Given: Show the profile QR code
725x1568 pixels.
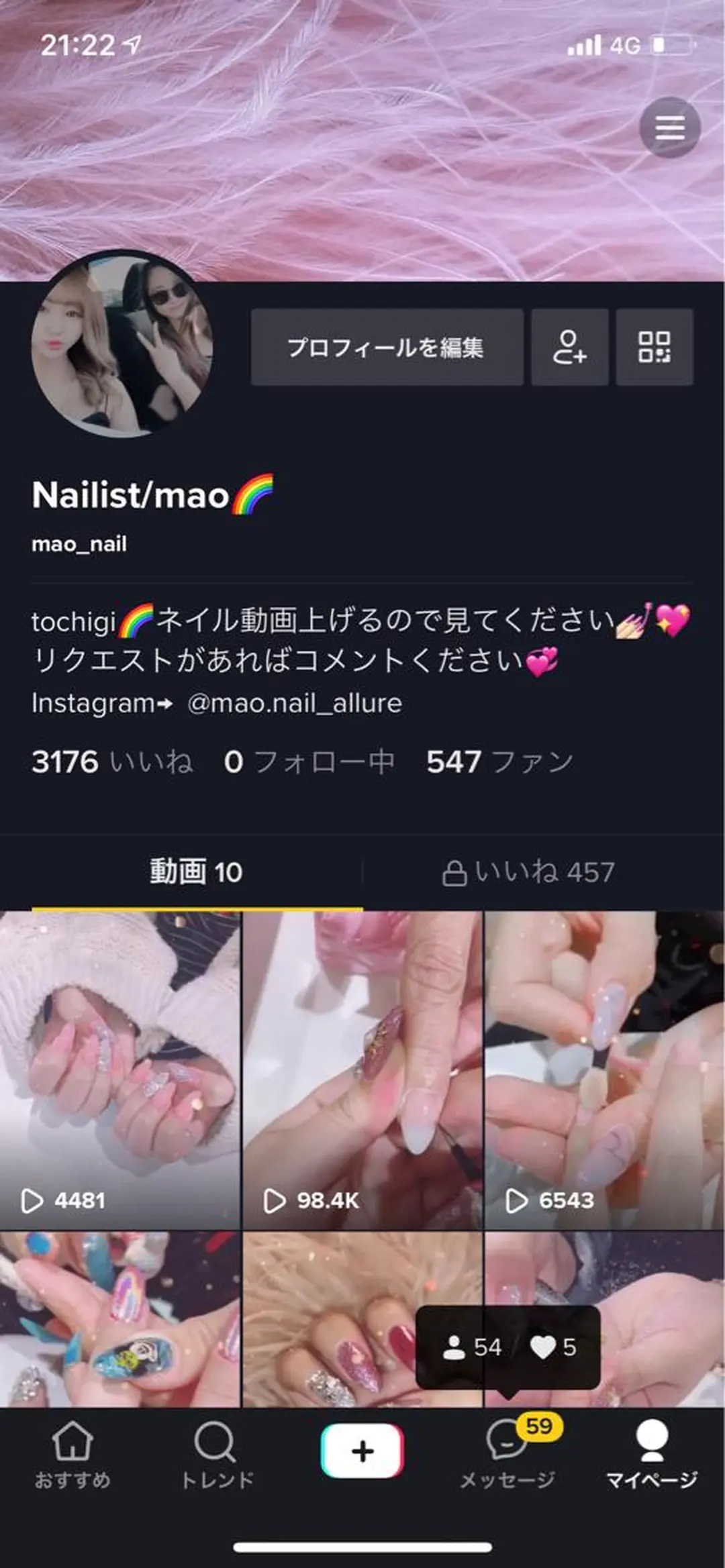Looking at the screenshot, I should pyautogui.click(x=654, y=347).
